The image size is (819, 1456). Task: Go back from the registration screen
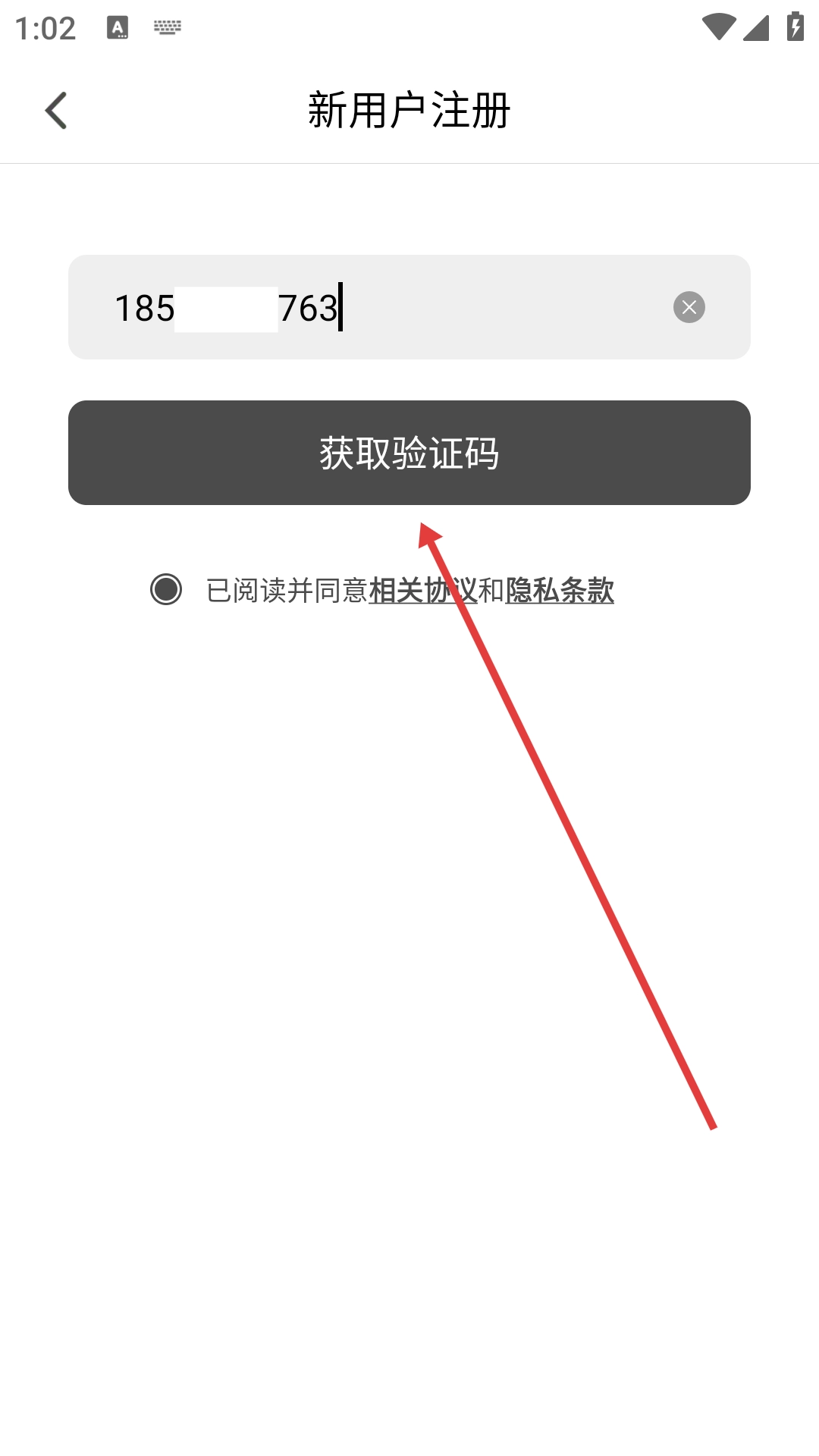click(x=56, y=111)
